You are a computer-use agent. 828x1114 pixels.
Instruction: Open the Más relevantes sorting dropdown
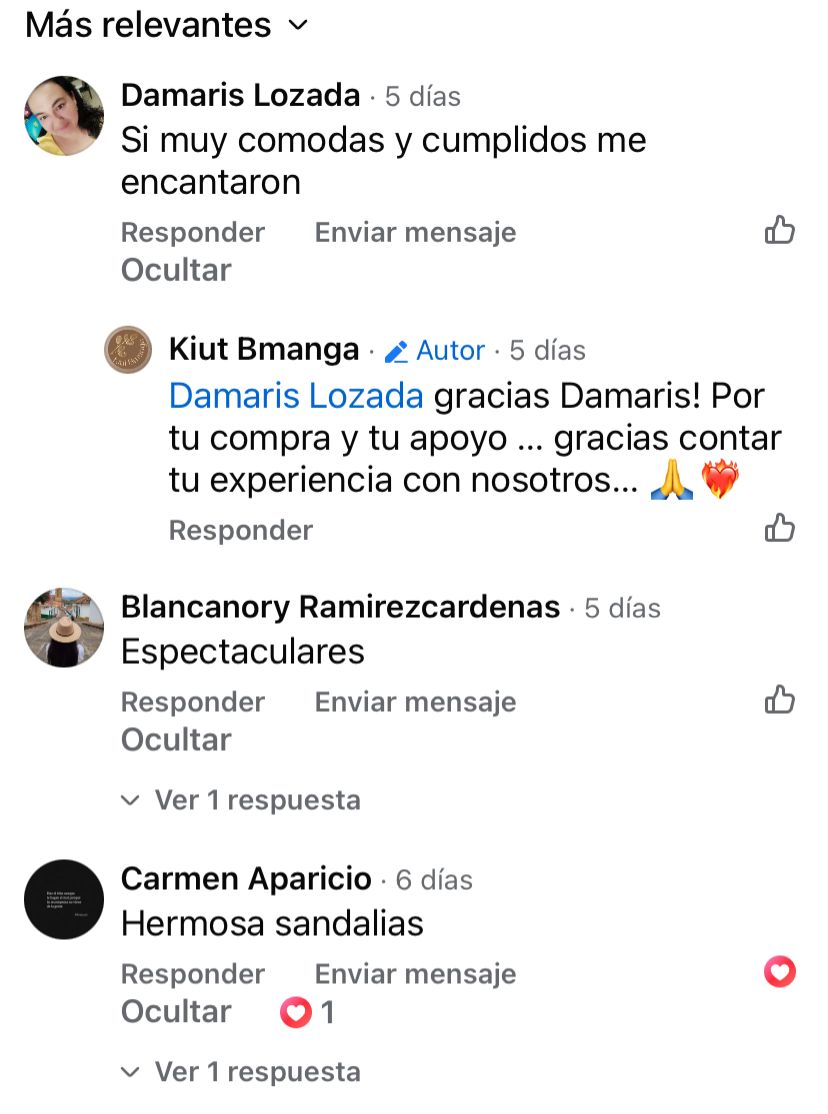click(166, 25)
